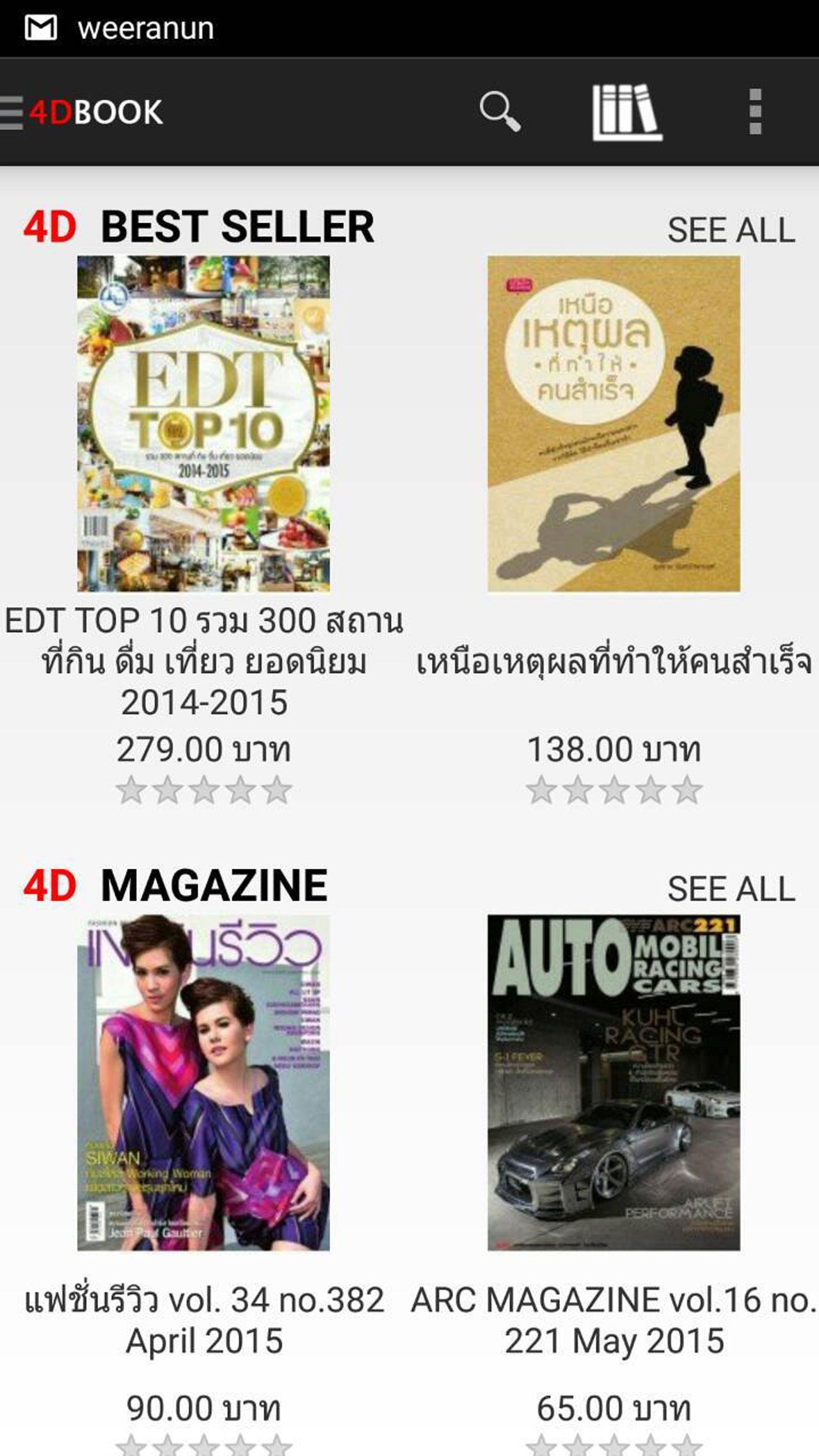This screenshot has width=819, height=1456.
Task: See all 4D Magazine titles
Action: [x=731, y=889]
